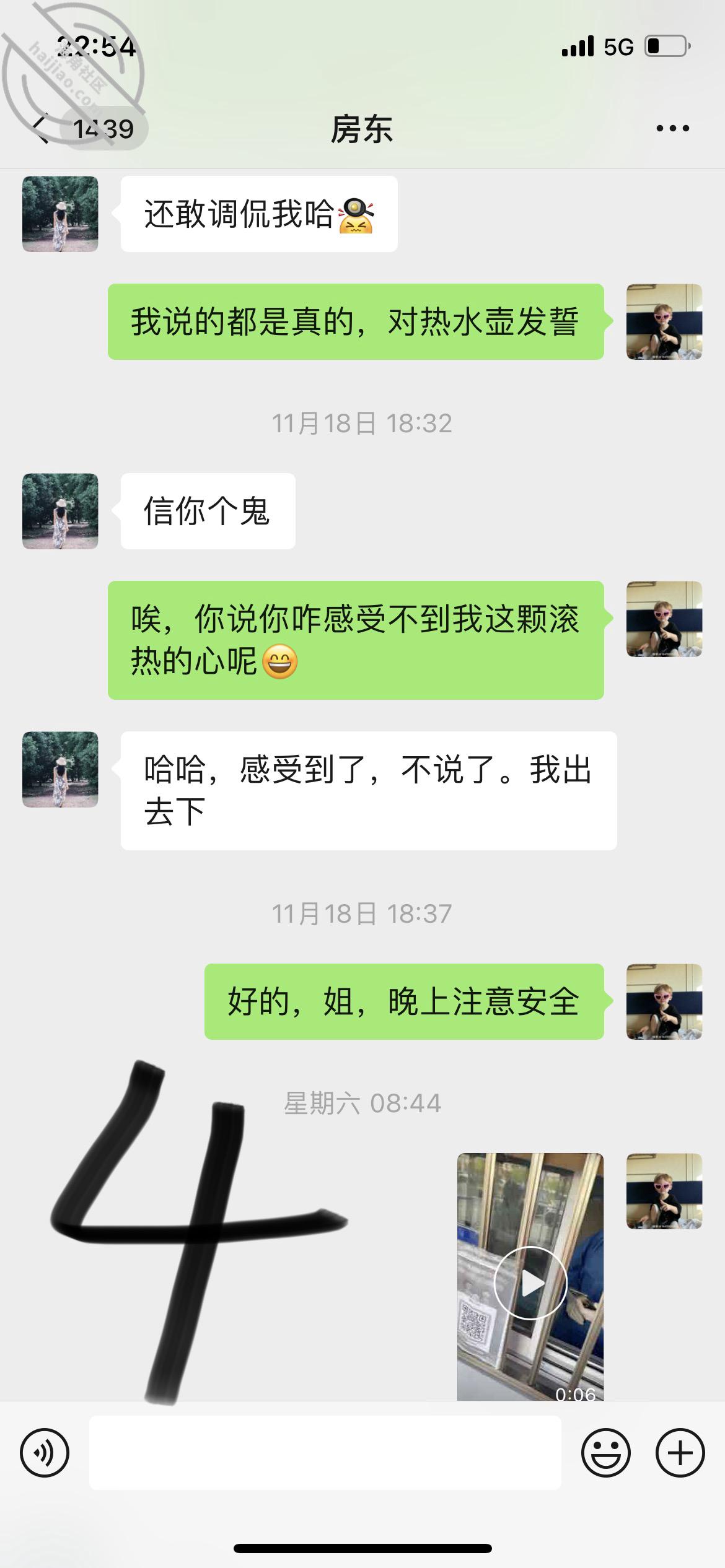
Task: Open the emoji sticker panel
Action: pyautogui.click(x=605, y=1453)
